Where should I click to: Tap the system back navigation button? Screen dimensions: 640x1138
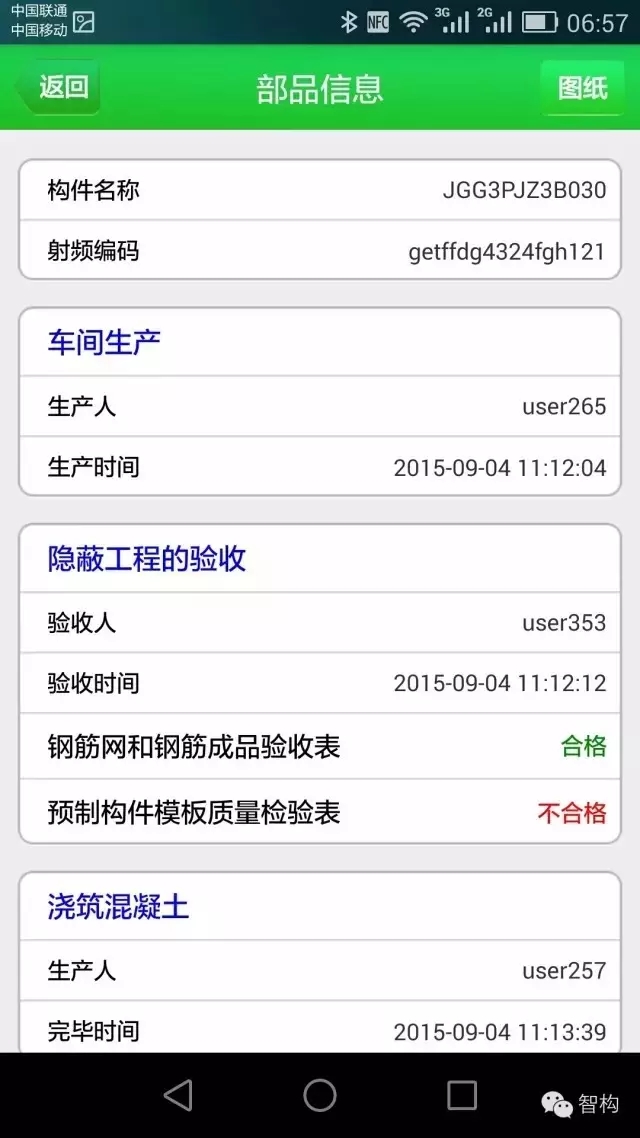pyautogui.click(x=178, y=1095)
